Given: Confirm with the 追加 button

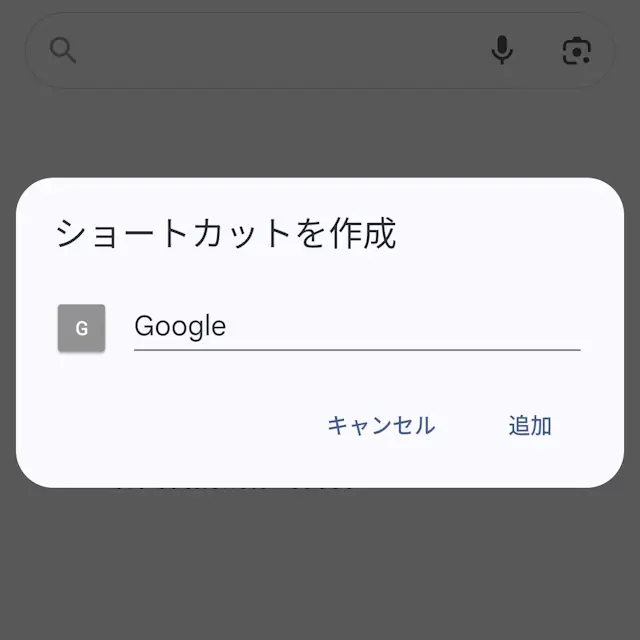Looking at the screenshot, I should pos(530,425).
